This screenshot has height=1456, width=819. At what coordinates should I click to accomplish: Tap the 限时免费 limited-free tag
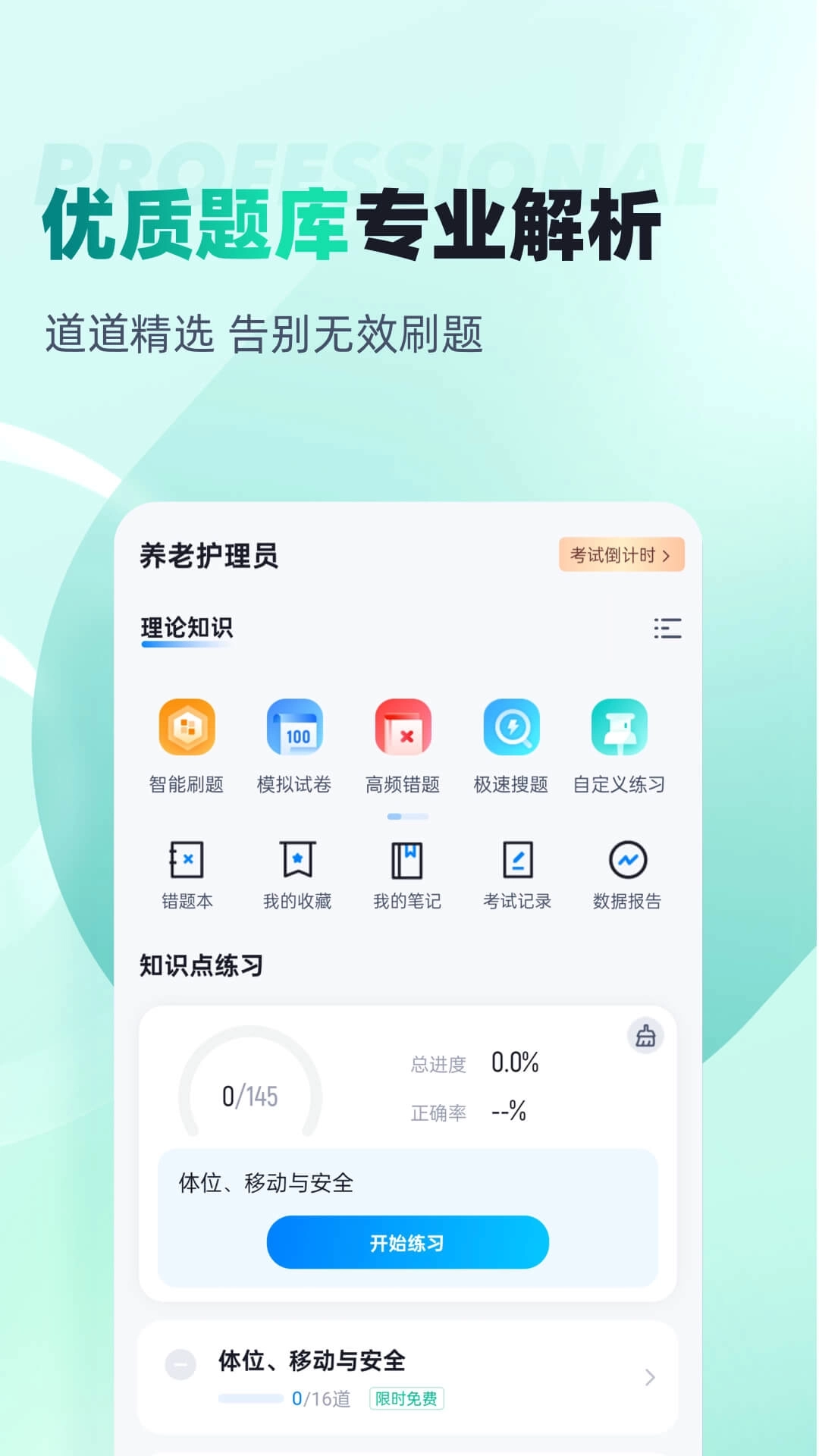(x=405, y=1398)
